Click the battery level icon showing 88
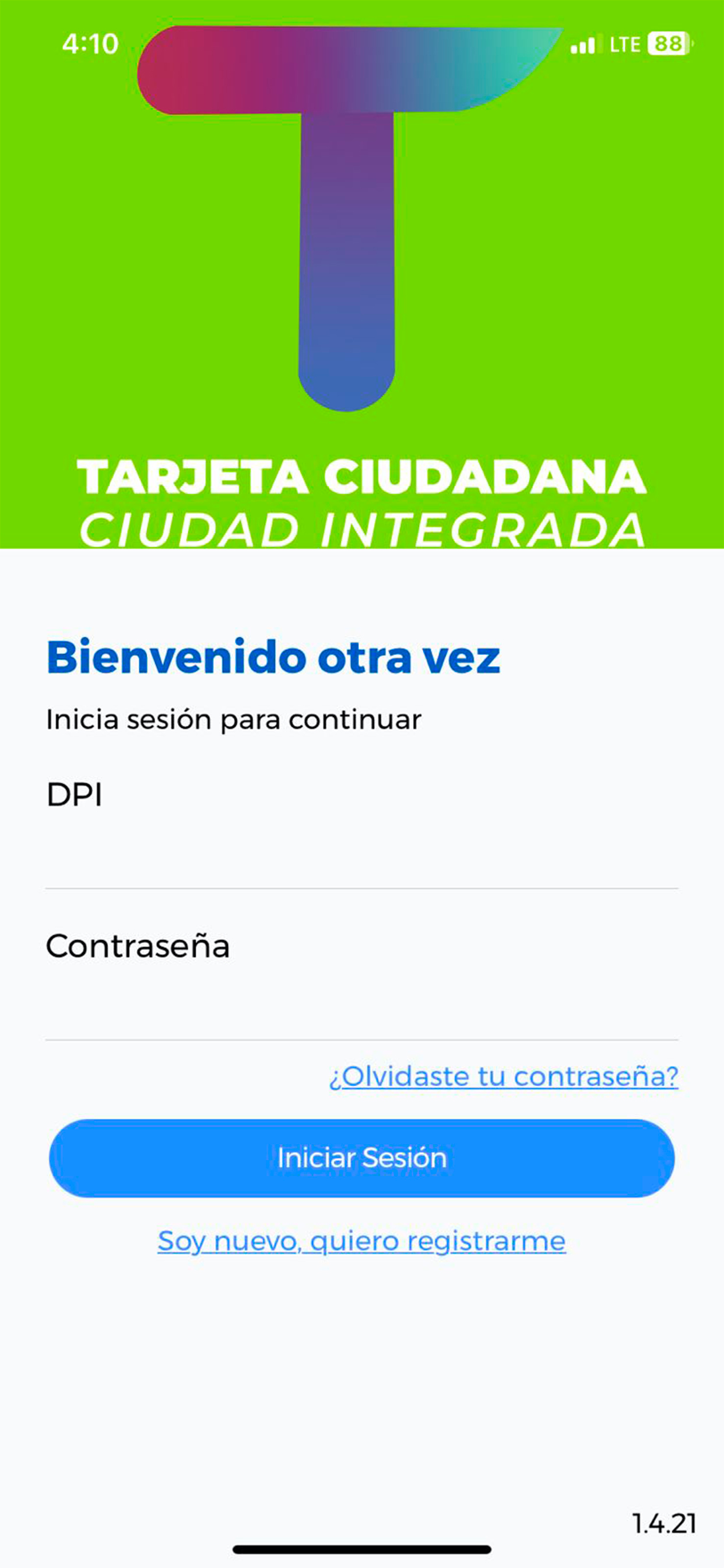 pos(668,44)
